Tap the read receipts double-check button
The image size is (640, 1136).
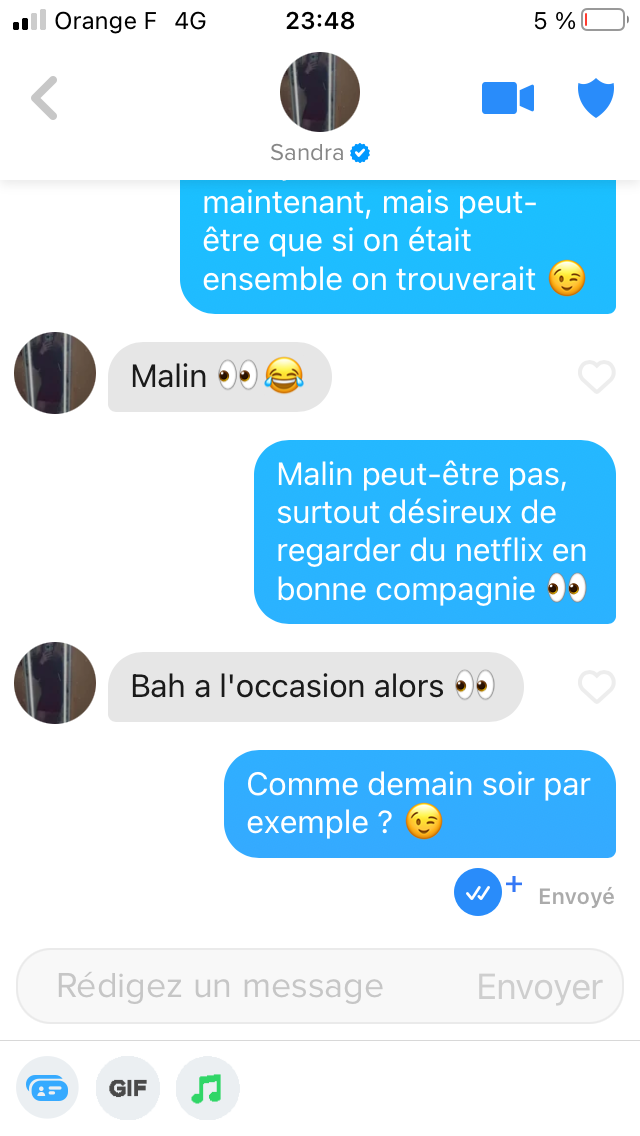478,892
